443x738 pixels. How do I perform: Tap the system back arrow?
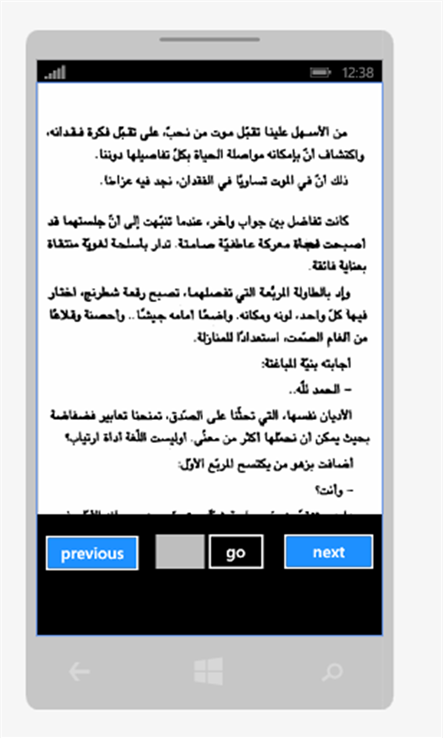79,672
